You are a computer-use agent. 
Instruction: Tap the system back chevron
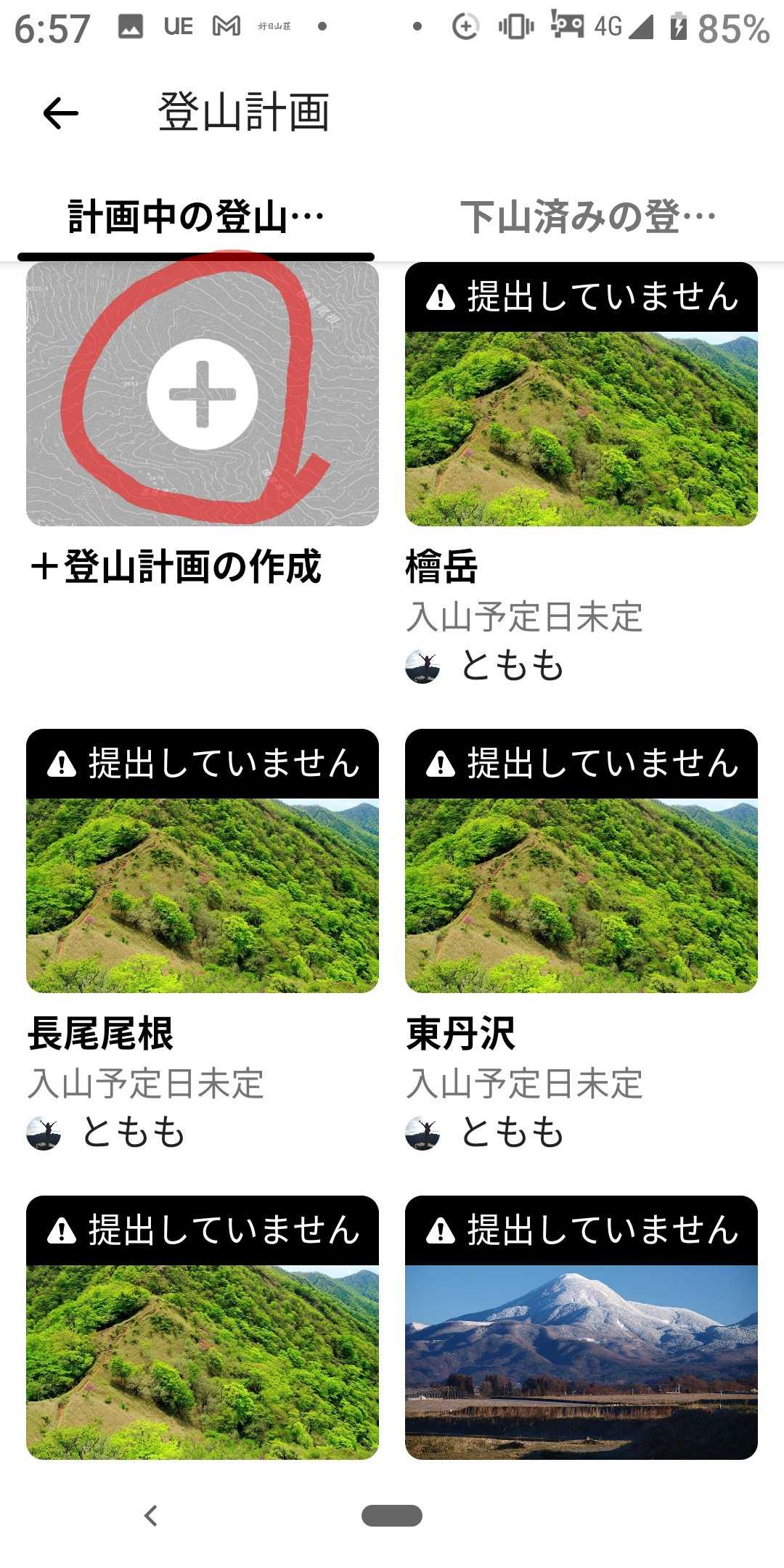click(x=151, y=1516)
